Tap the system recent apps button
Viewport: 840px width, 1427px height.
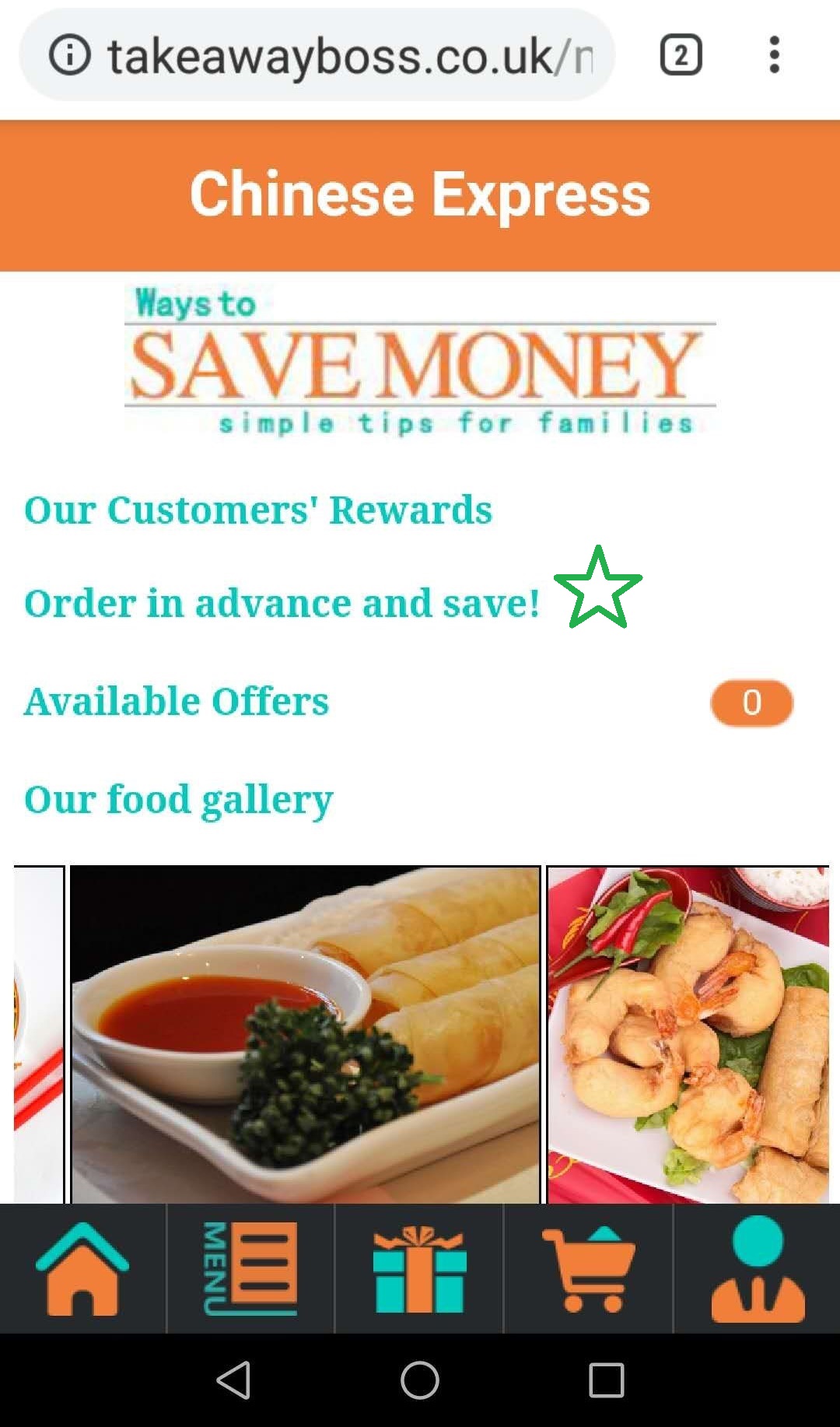[x=607, y=1380]
